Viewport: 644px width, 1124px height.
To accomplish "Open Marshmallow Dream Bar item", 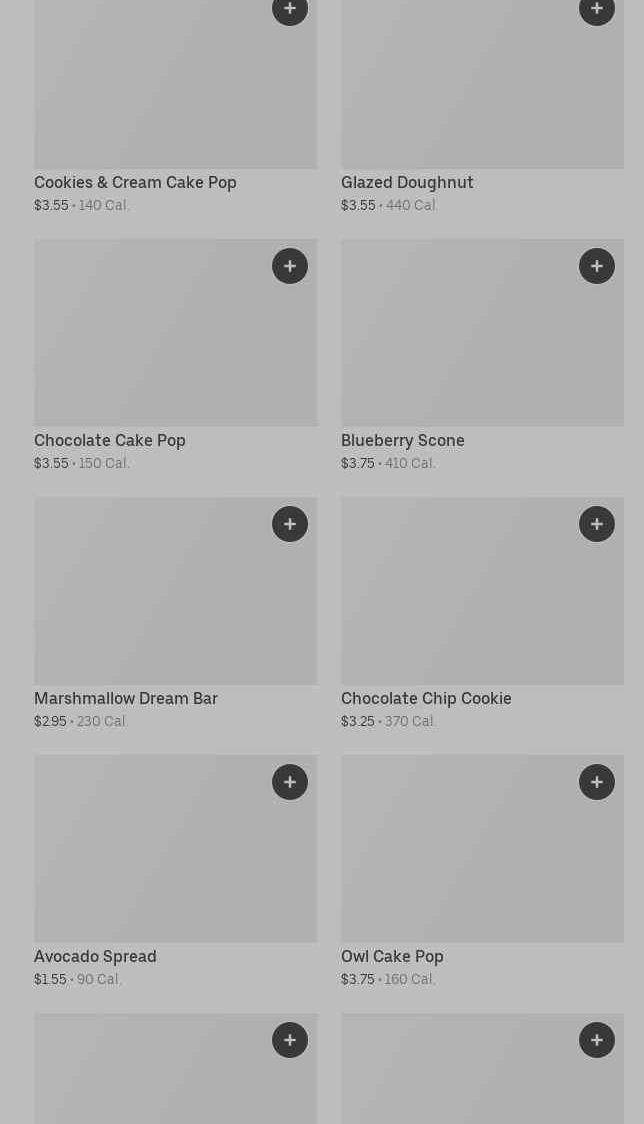I will point(126,699).
